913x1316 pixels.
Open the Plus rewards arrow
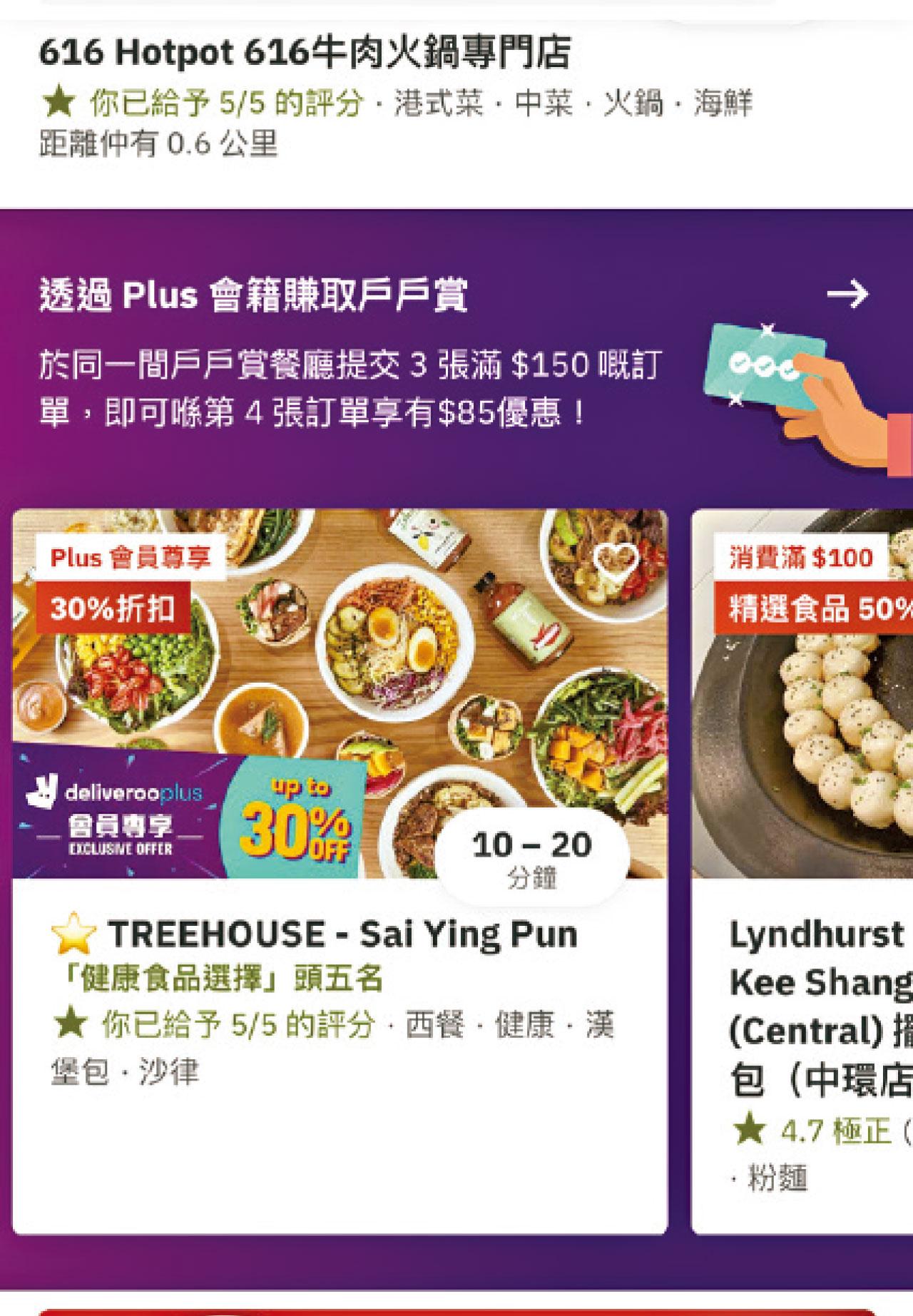tap(847, 293)
